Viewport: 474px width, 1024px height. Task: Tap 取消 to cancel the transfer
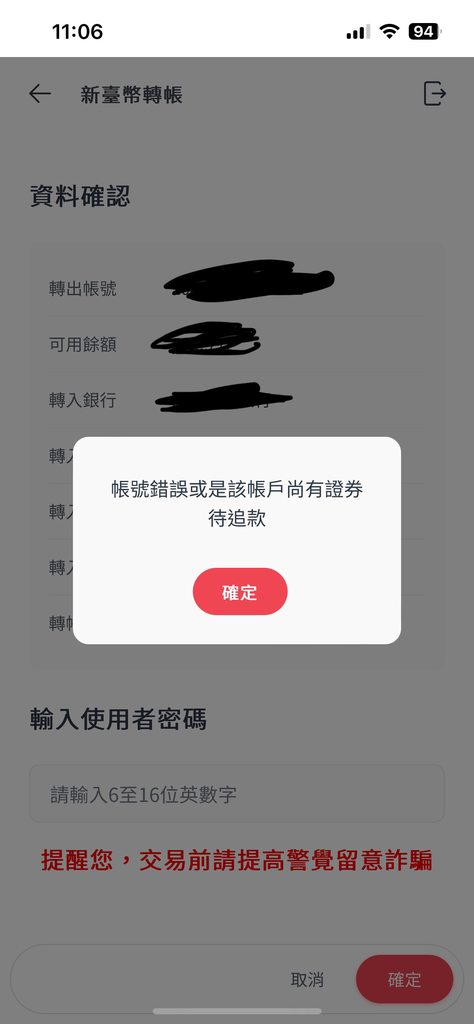(x=307, y=979)
